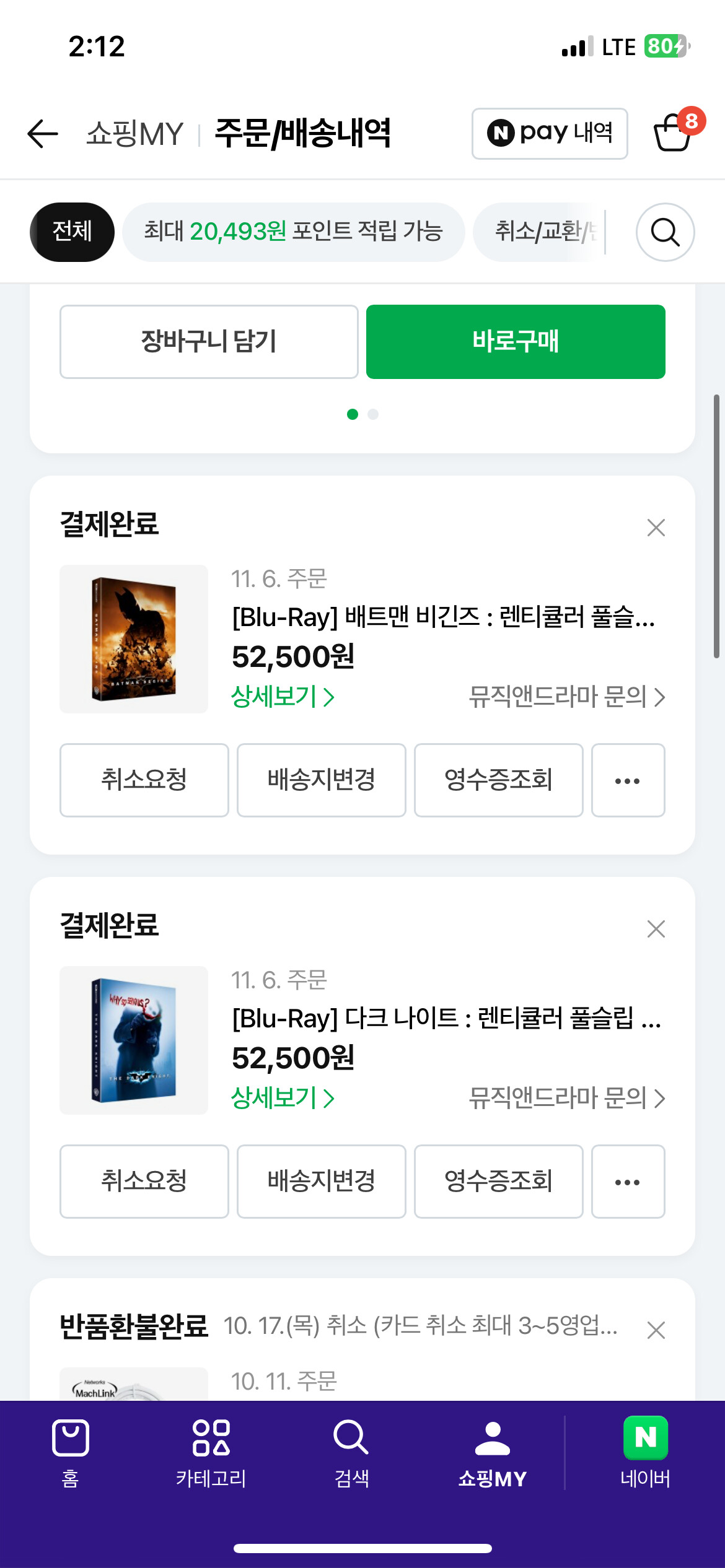
Task: Go to the 홈 tab
Action: (71, 1453)
